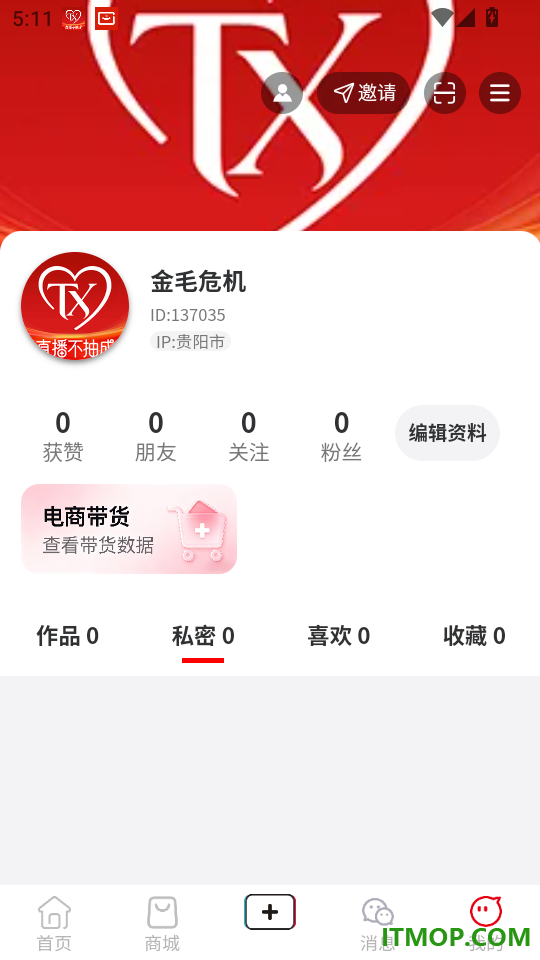View the 获赞 likes count
540x960 pixels.
[62, 437]
